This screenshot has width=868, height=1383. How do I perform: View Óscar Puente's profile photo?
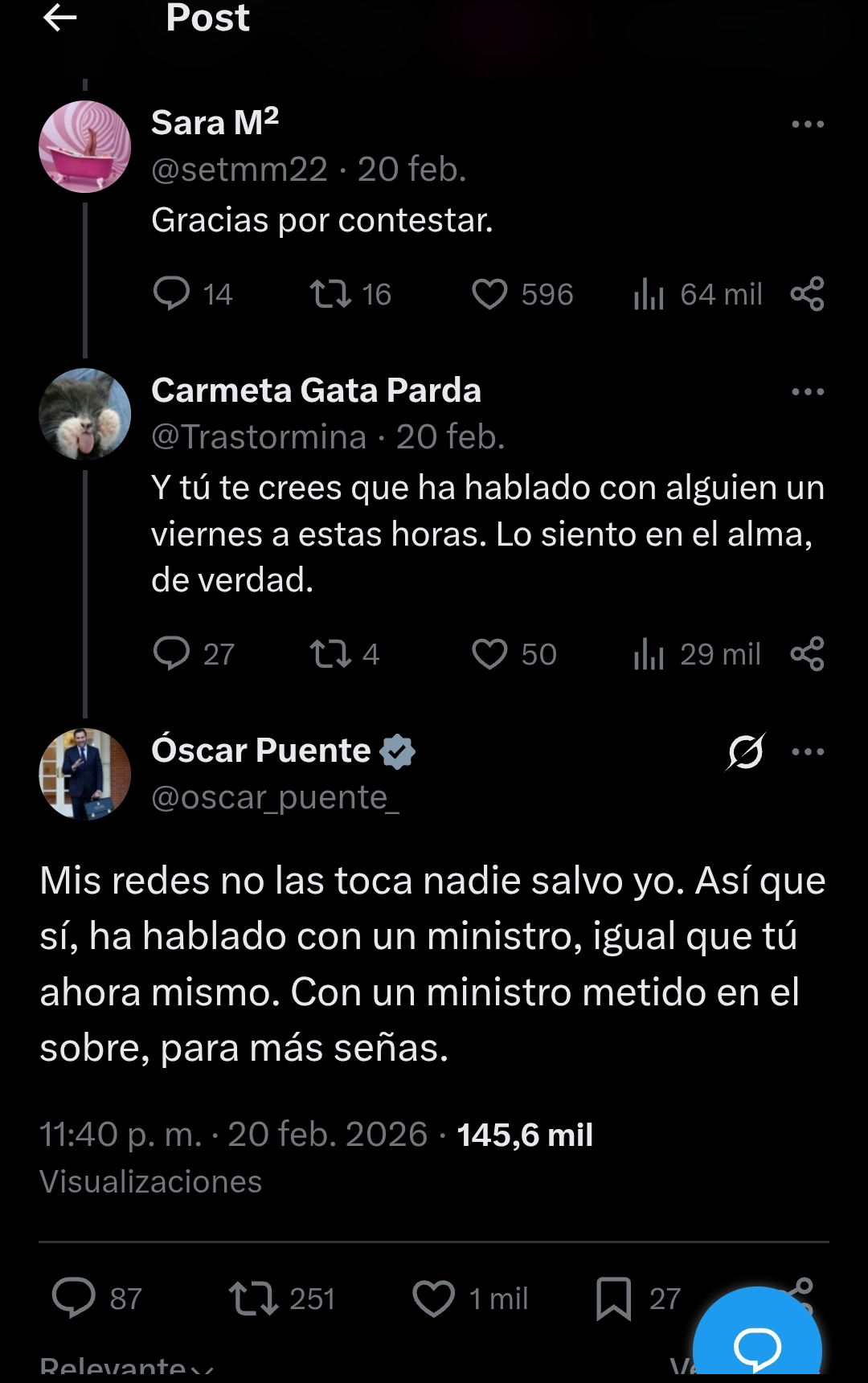tap(85, 774)
